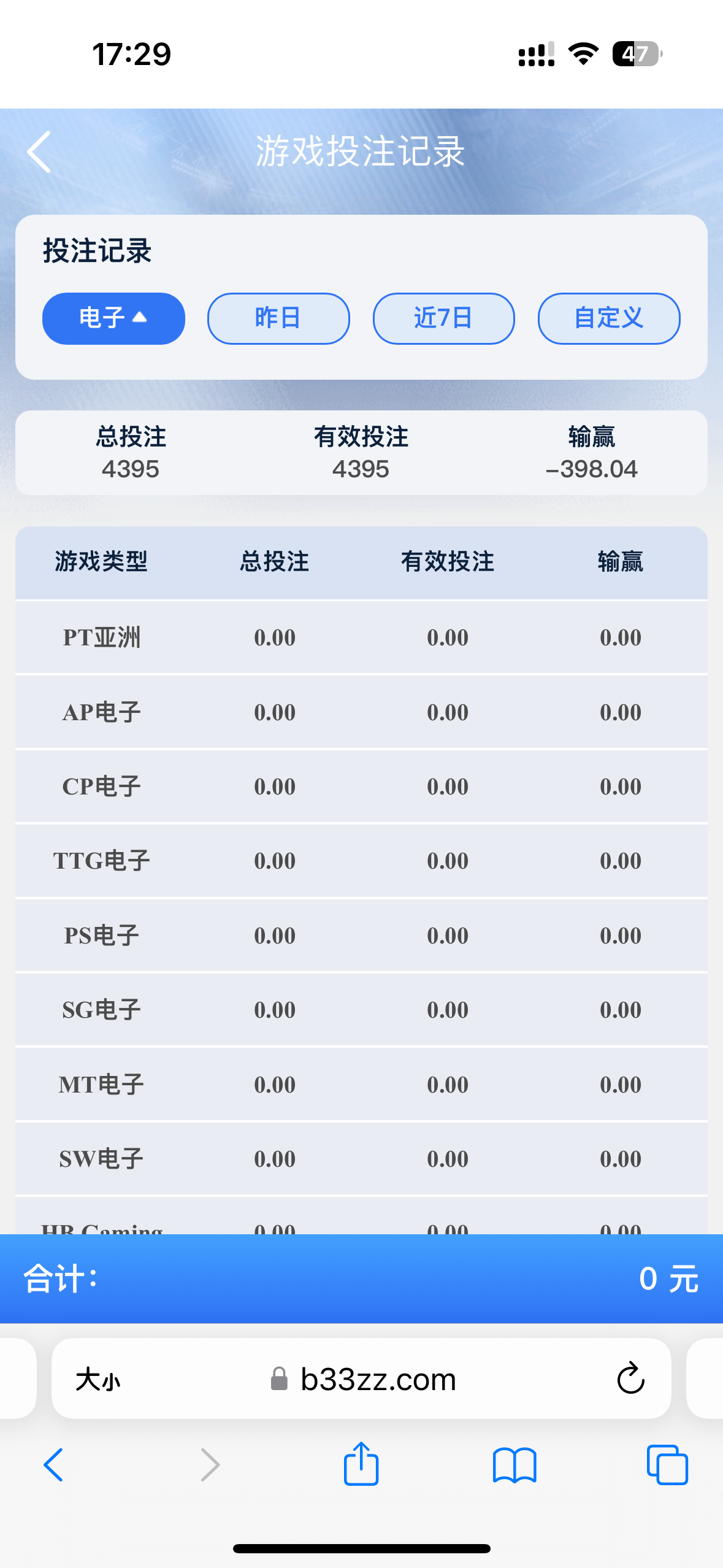This screenshot has width=723, height=1568.
Task: Filter records by 昨日
Action: pyautogui.click(x=278, y=318)
